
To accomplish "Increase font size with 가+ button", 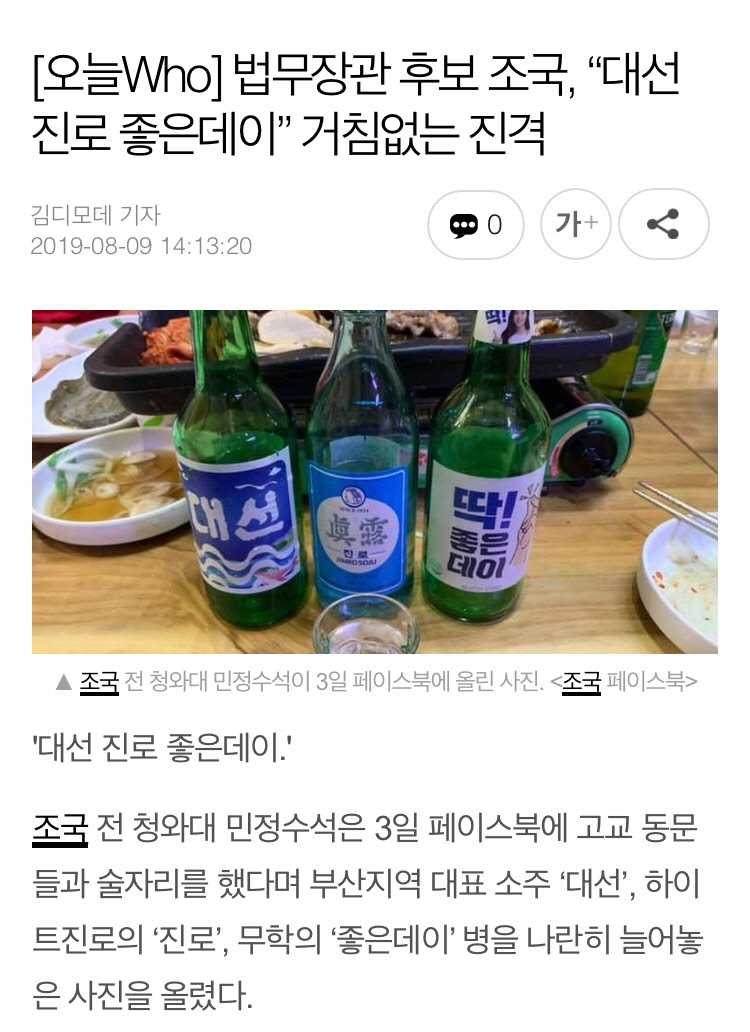I will (575, 225).
